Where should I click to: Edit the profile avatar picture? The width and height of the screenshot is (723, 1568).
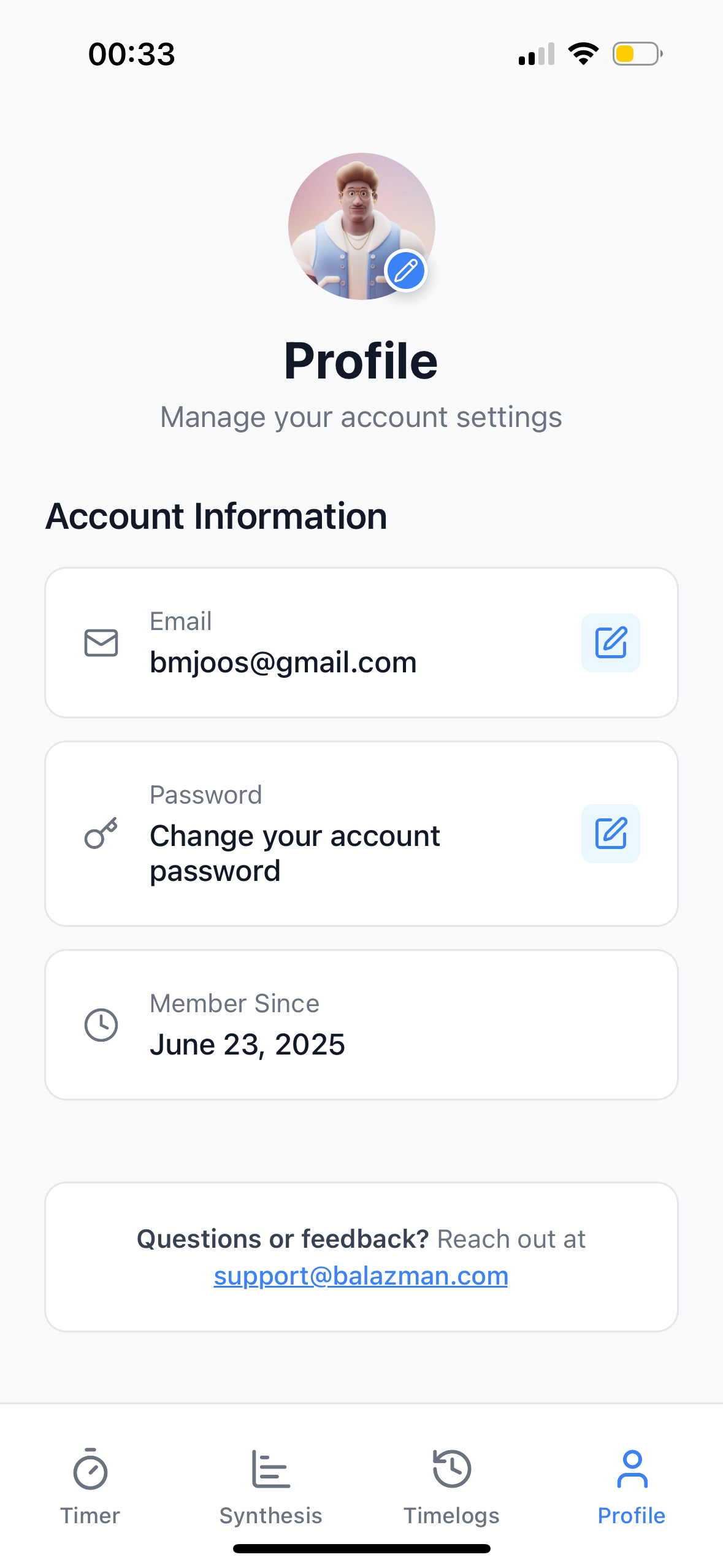[x=405, y=271]
